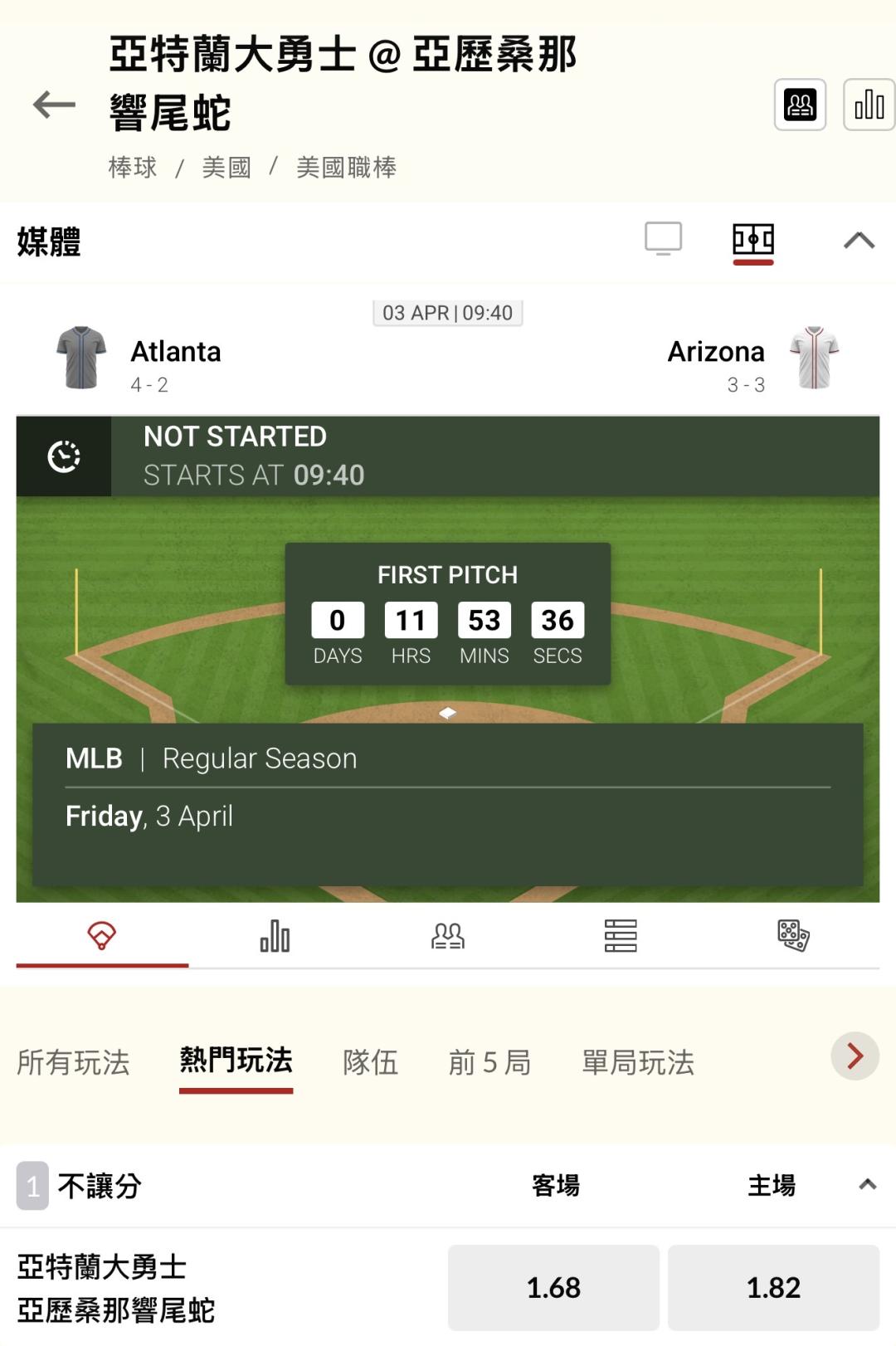Select the match tracker field view
This screenshot has height=1346, width=896.
753,241
